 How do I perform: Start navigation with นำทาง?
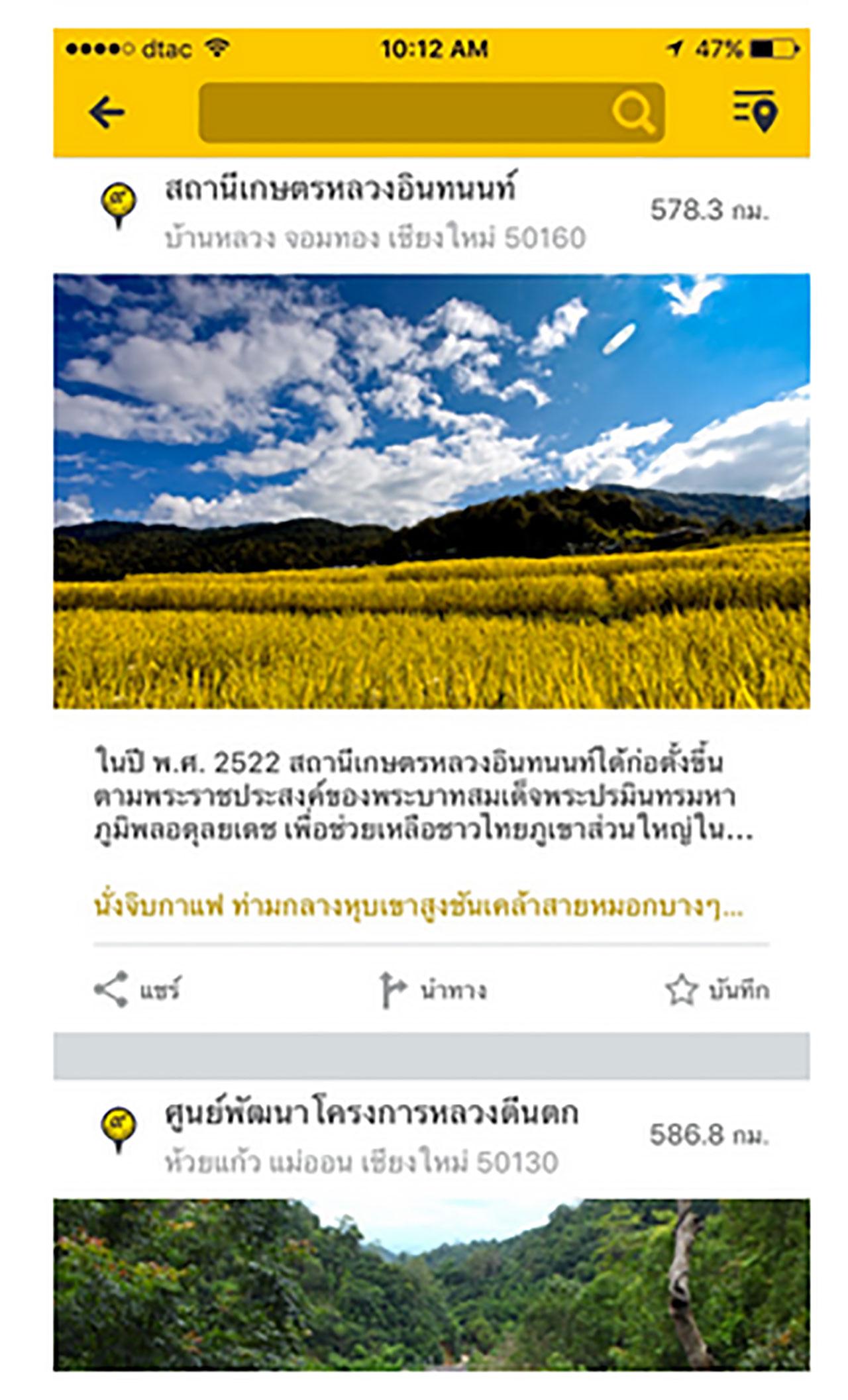[432, 990]
